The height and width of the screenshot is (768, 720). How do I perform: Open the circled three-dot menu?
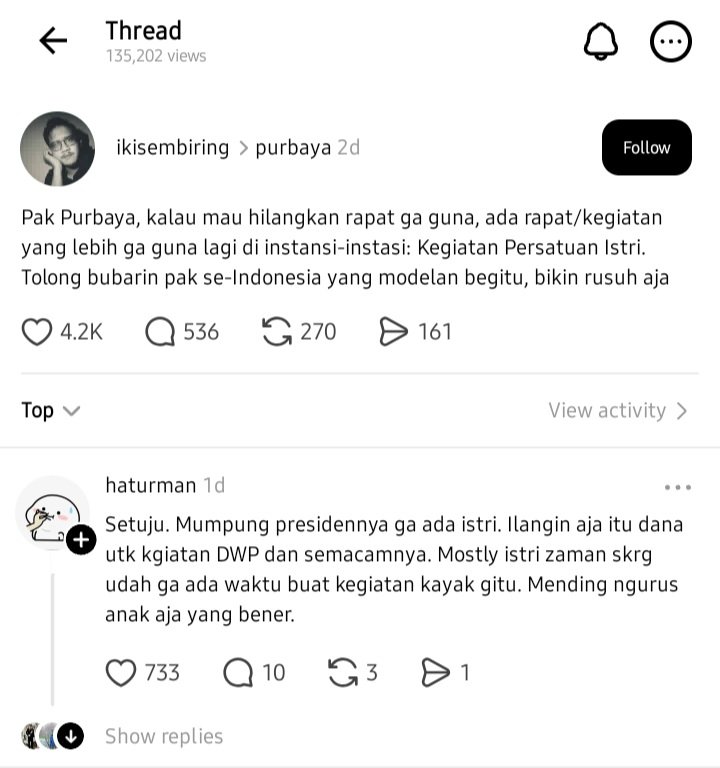point(670,41)
